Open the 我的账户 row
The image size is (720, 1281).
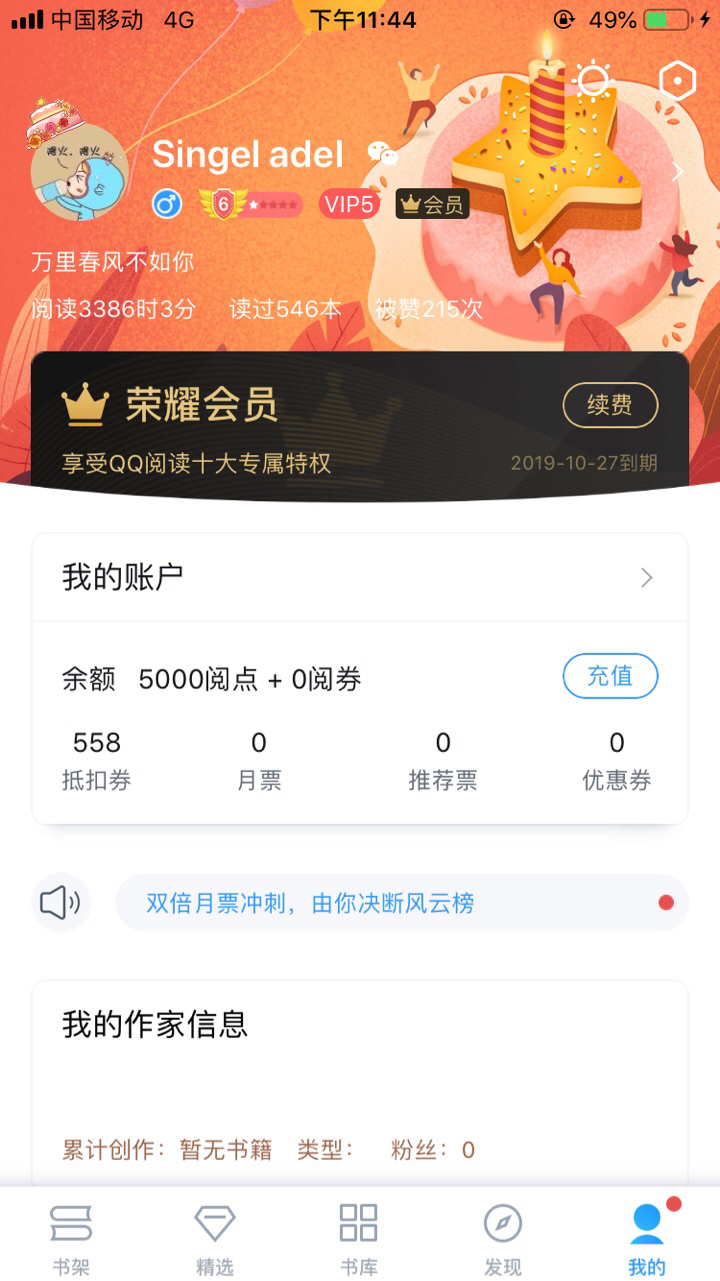360,577
